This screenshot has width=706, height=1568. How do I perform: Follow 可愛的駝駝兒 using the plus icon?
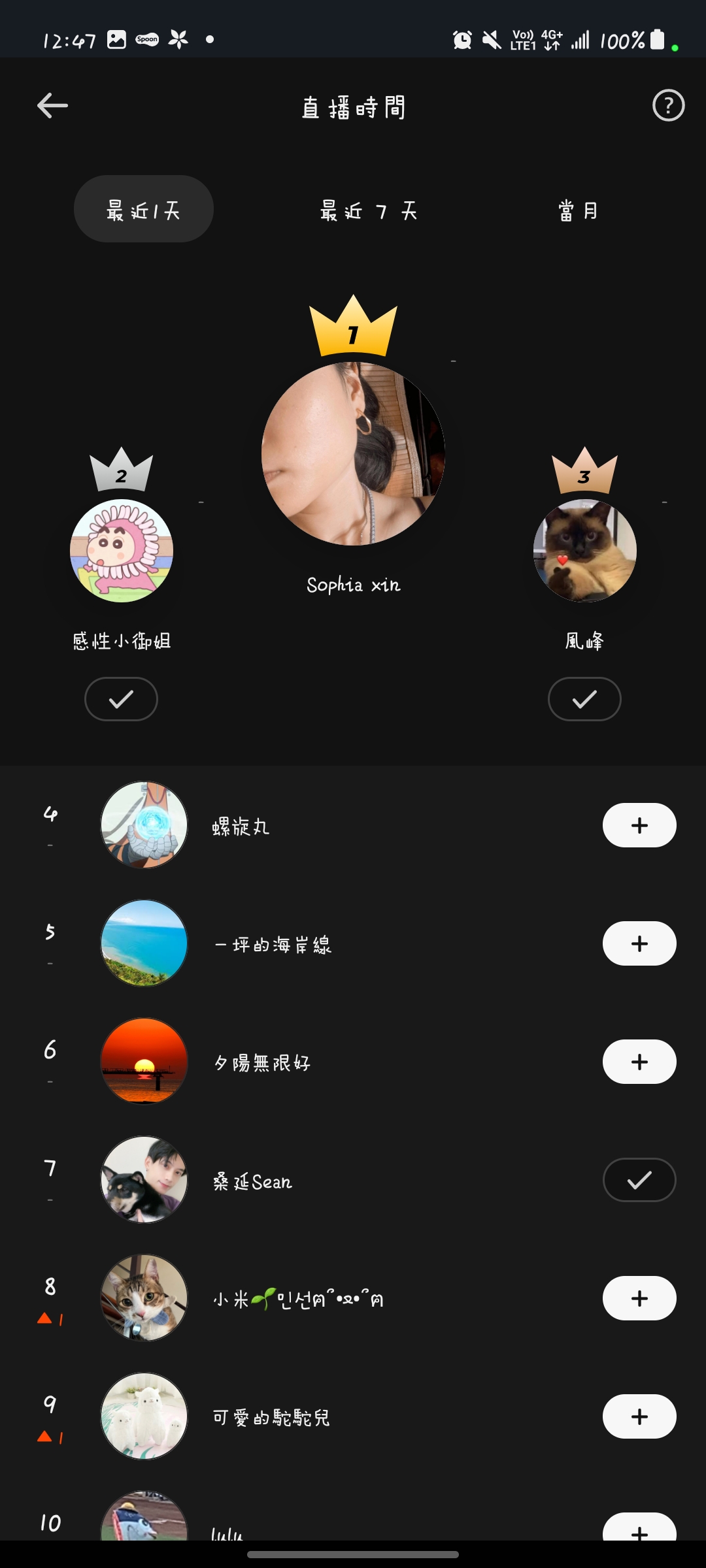pyautogui.click(x=639, y=1416)
